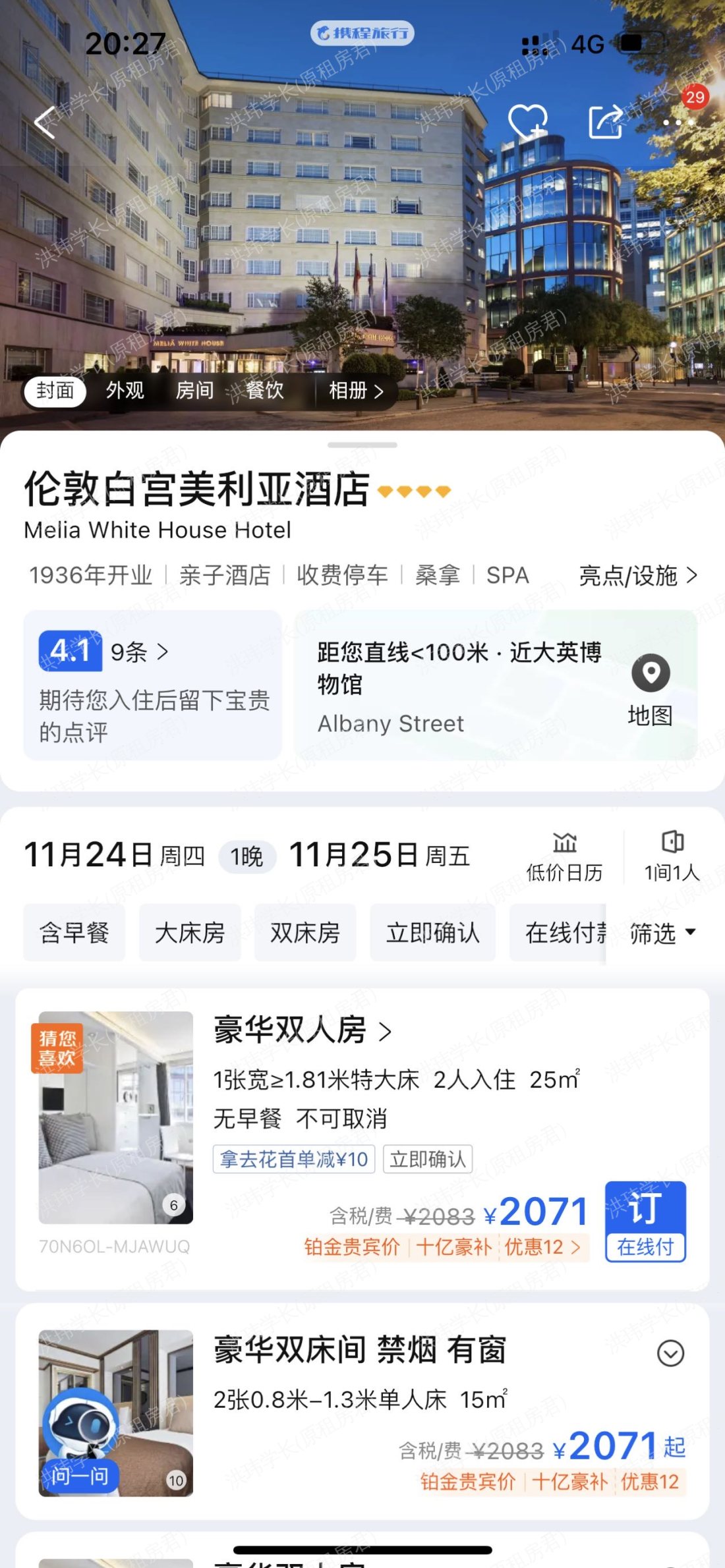Filter rooms by 大床房
725x1568 pixels.
pos(190,933)
